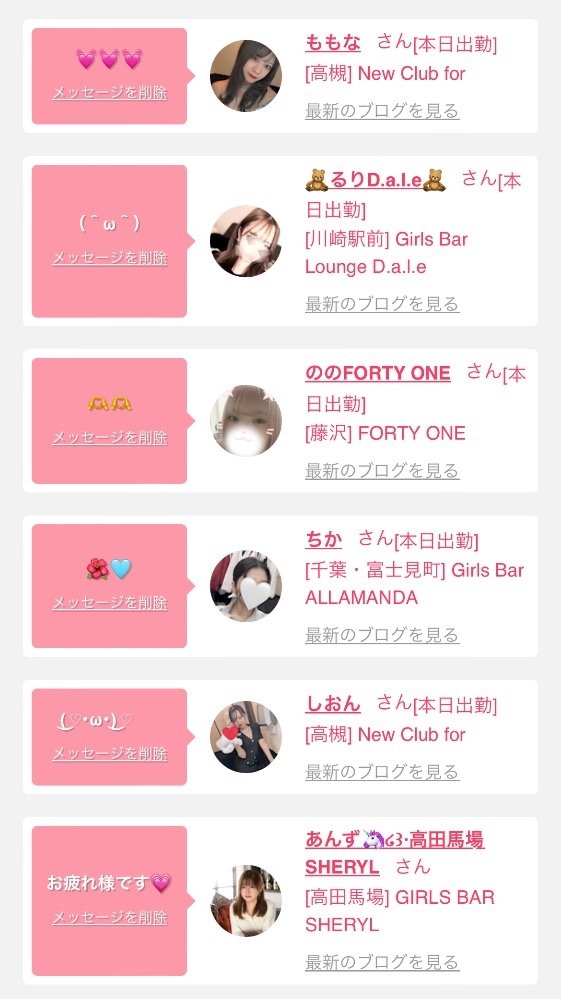
Task: View るりD.a.l.e's latest blog
Action: [x=382, y=304]
